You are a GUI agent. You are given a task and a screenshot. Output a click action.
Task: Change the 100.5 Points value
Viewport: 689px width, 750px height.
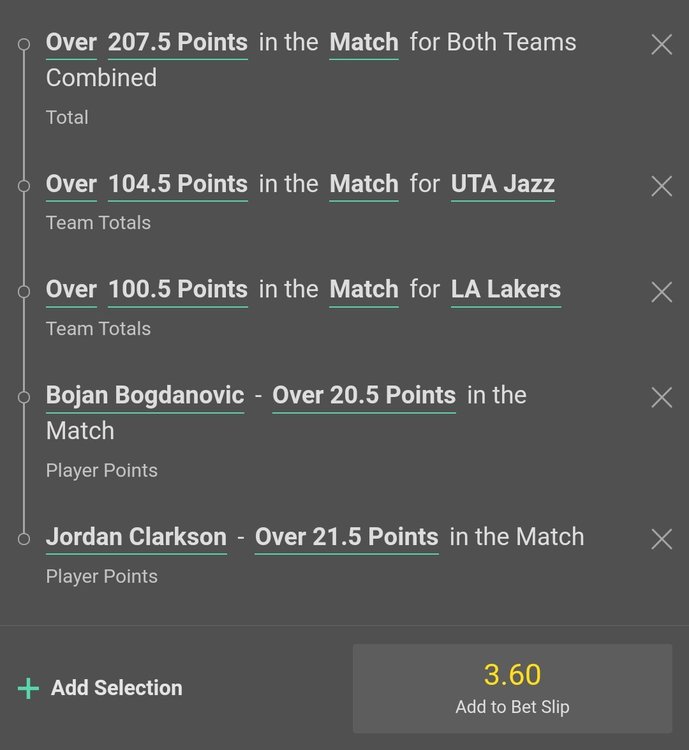177,290
